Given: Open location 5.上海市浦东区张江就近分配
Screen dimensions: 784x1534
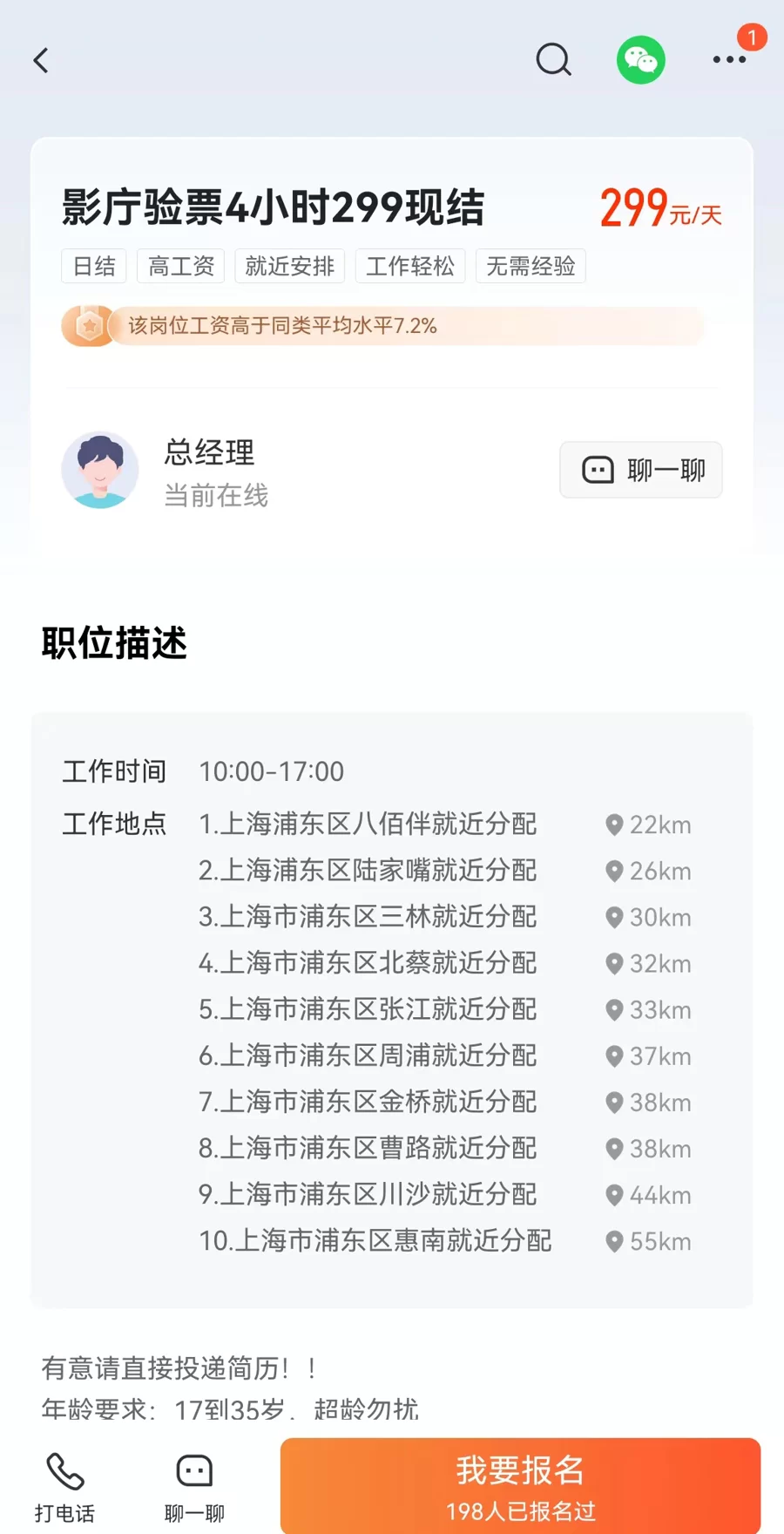Looking at the screenshot, I should [x=367, y=1009].
